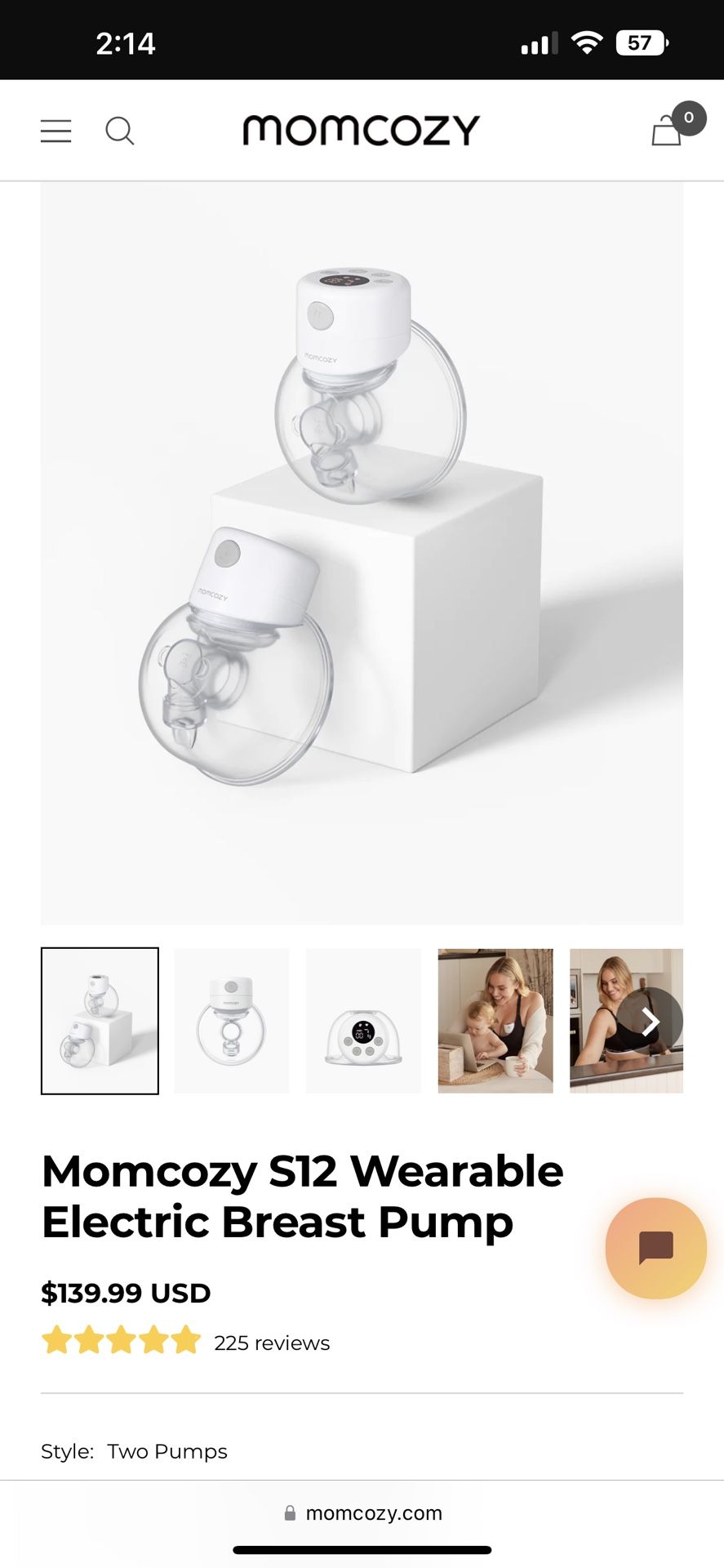Open the search icon
Screen dimensions: 724x1568
120,131
